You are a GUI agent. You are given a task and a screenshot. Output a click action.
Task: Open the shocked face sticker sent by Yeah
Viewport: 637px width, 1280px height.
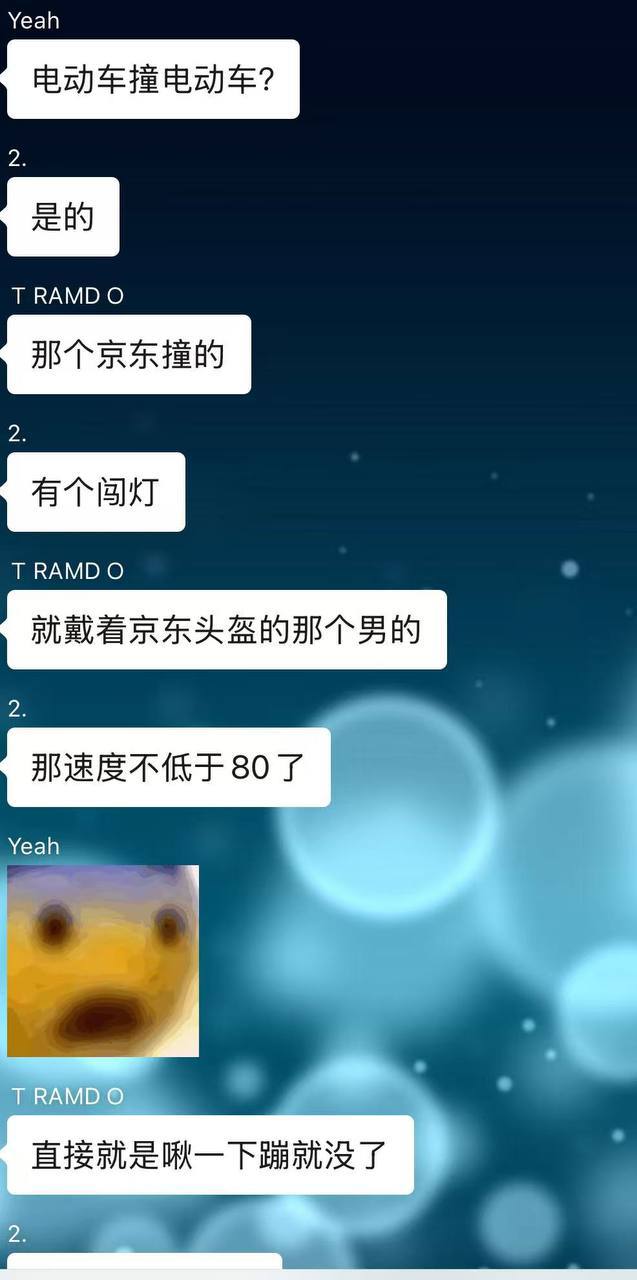(103, 961)
